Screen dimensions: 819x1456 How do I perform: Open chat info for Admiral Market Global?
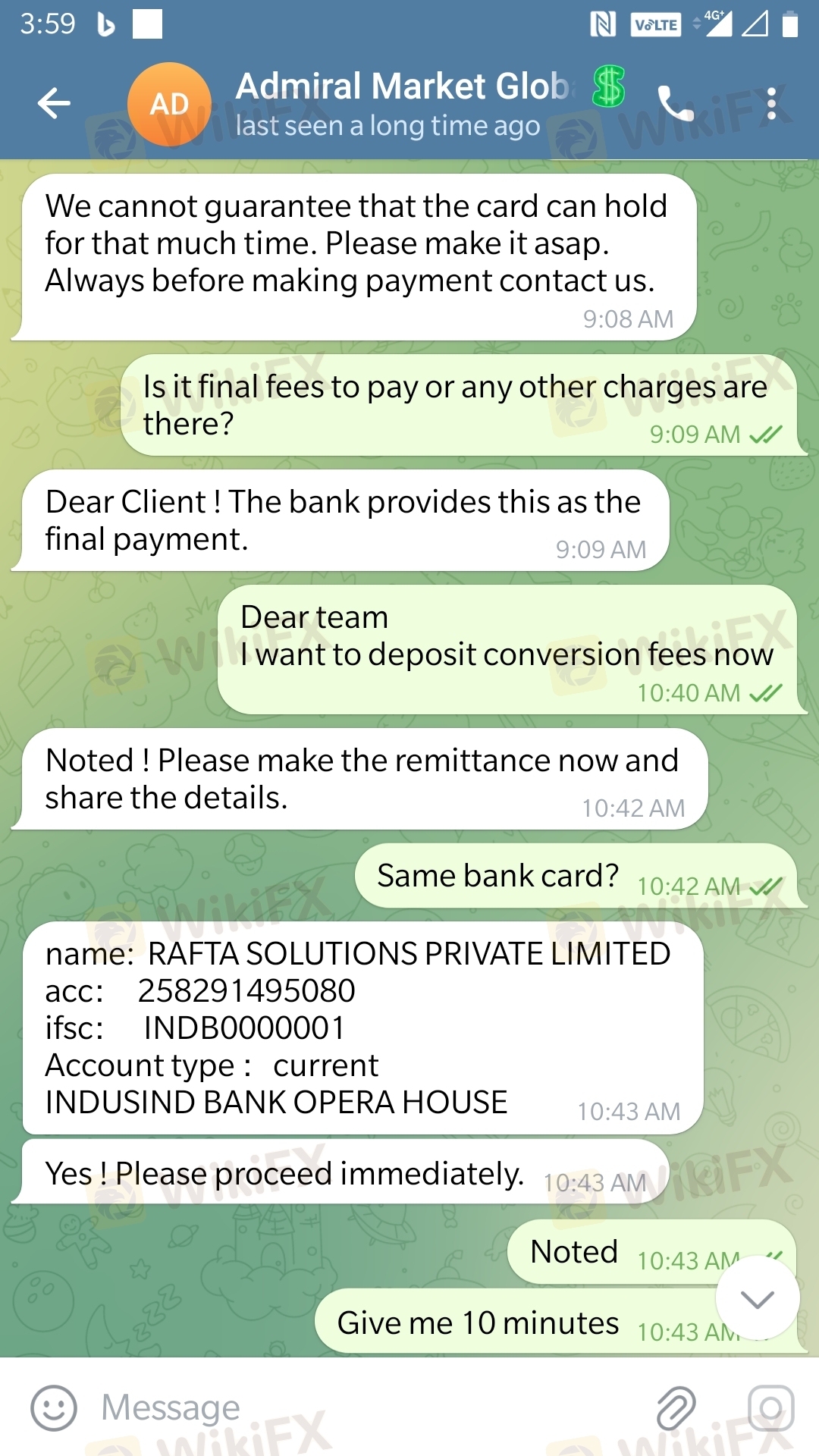402,104
